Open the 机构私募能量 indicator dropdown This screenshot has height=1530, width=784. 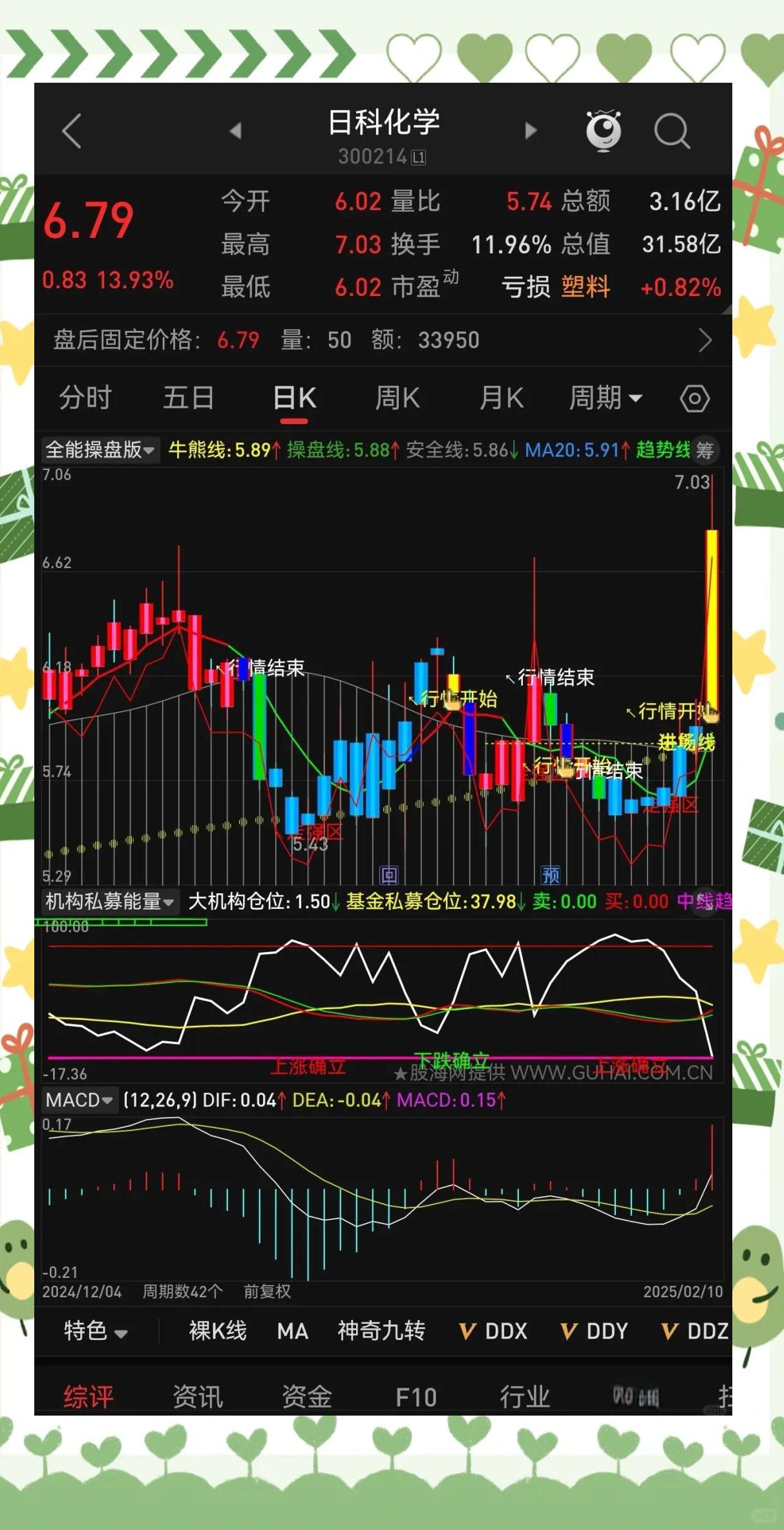(109, 902)
